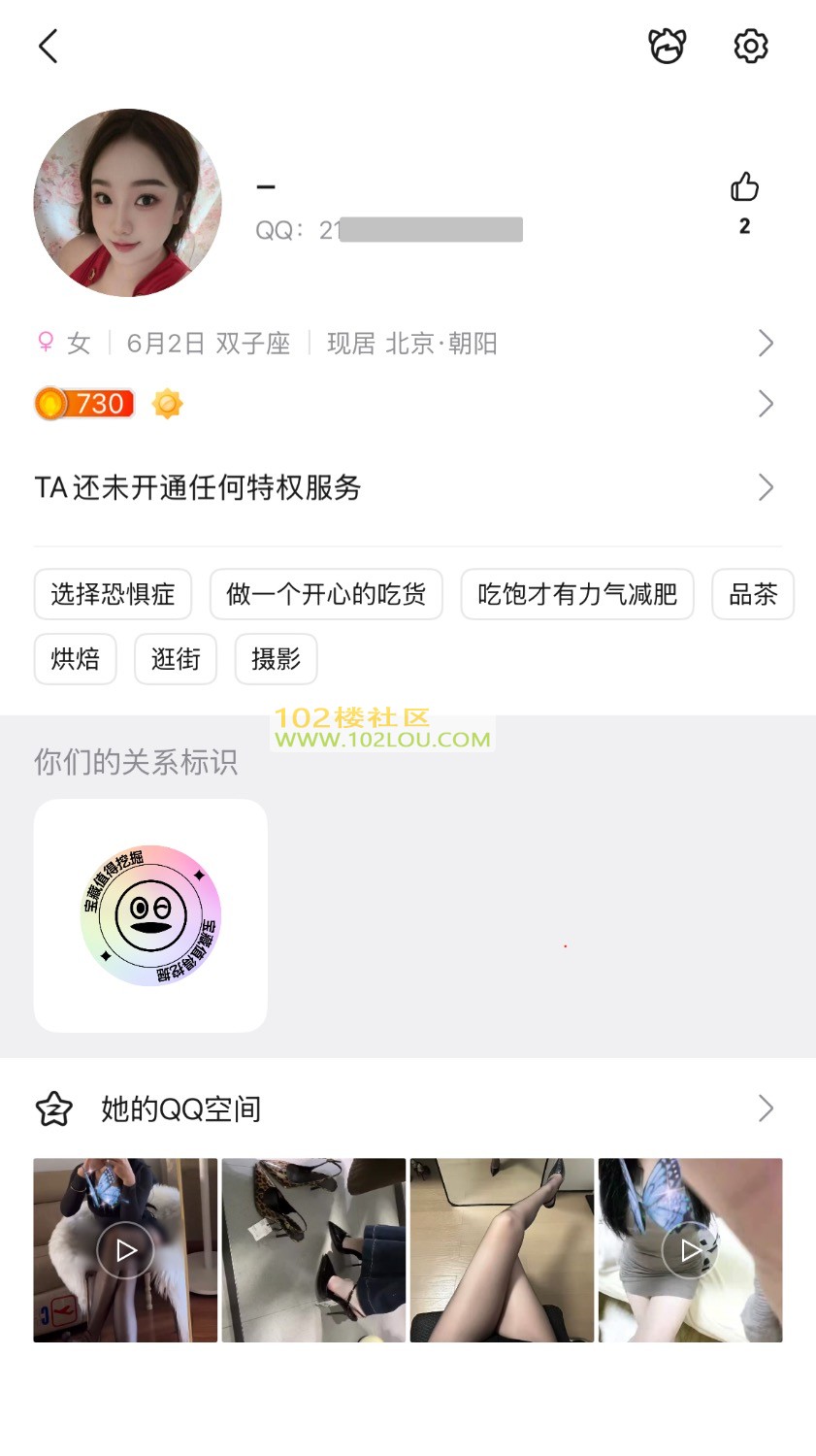The height and width of the screenshot is (1456, 816).
Task: Select the 品茶 tag
Action: coord(753,594)
